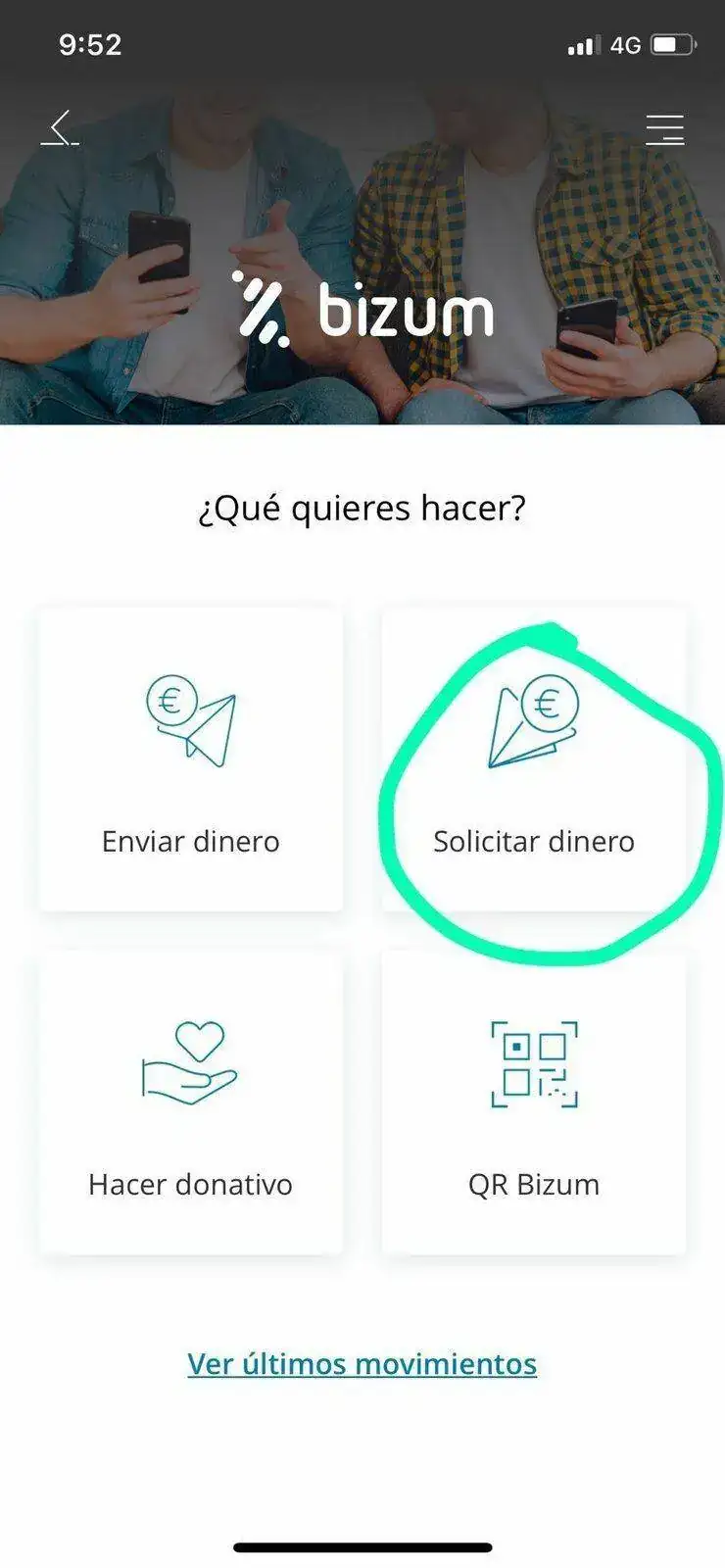This screenshot has width=725, height=1568.
Task: Go back using the top-left arrow
Action: tap(61, 128)
